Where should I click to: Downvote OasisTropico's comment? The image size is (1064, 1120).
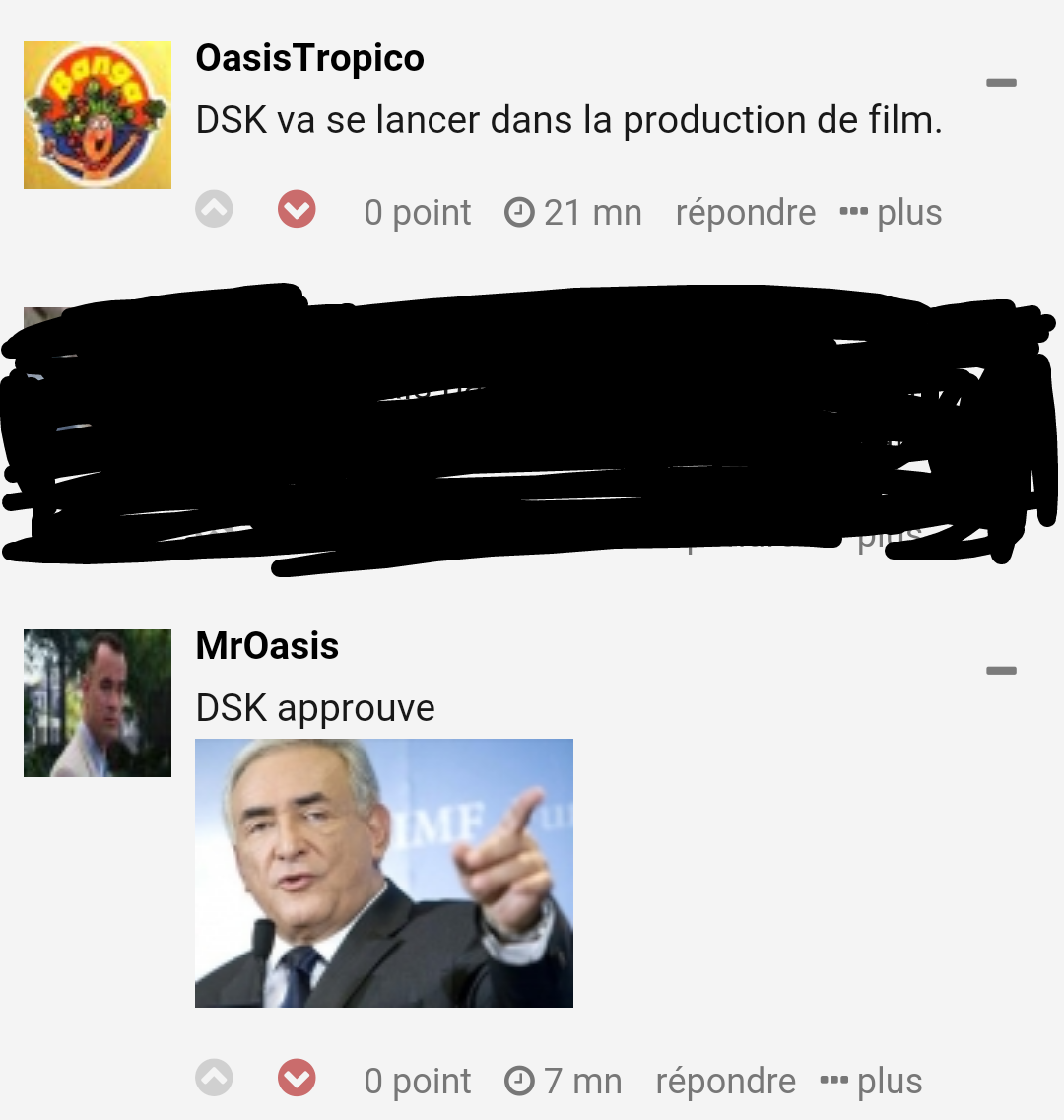(x=297, y=210)
